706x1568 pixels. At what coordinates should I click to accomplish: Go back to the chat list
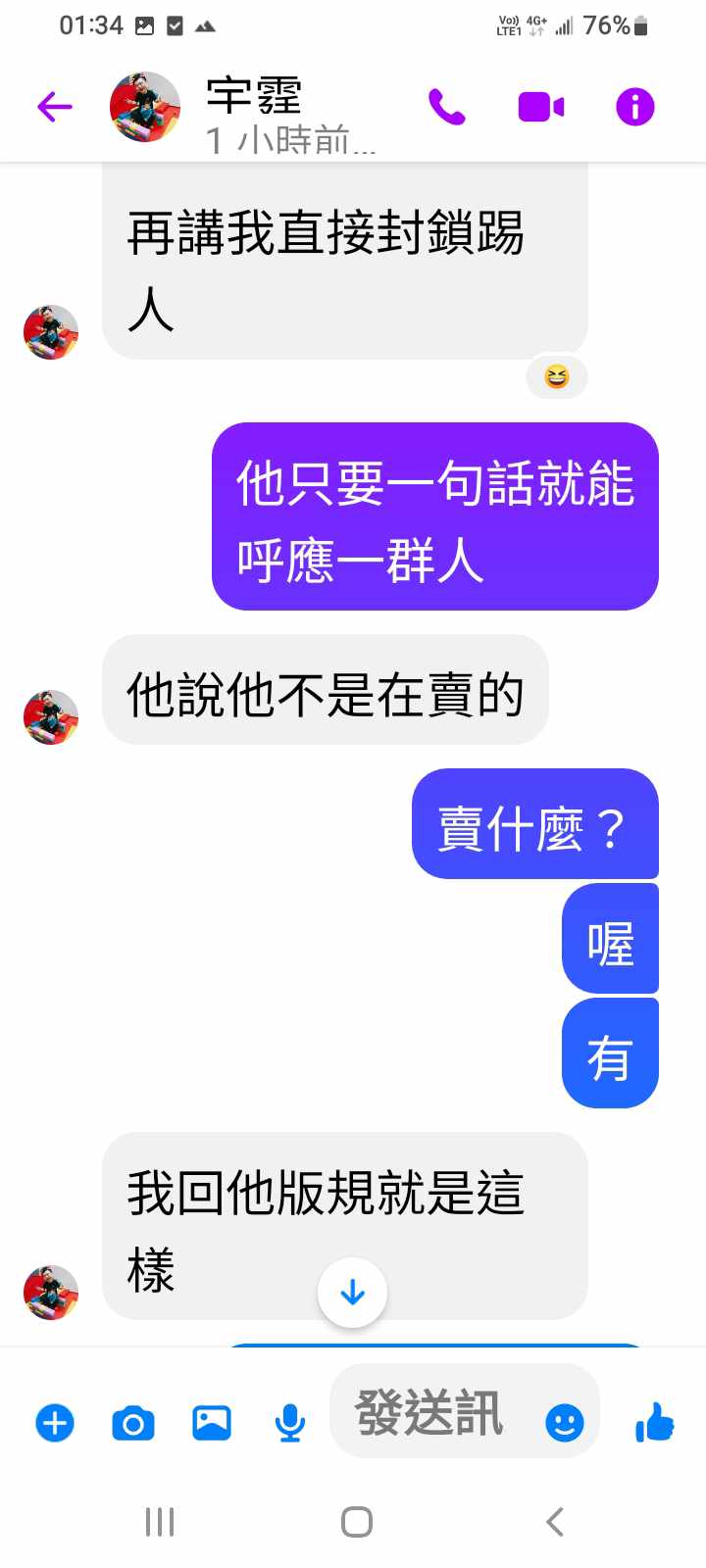point(55,106)
